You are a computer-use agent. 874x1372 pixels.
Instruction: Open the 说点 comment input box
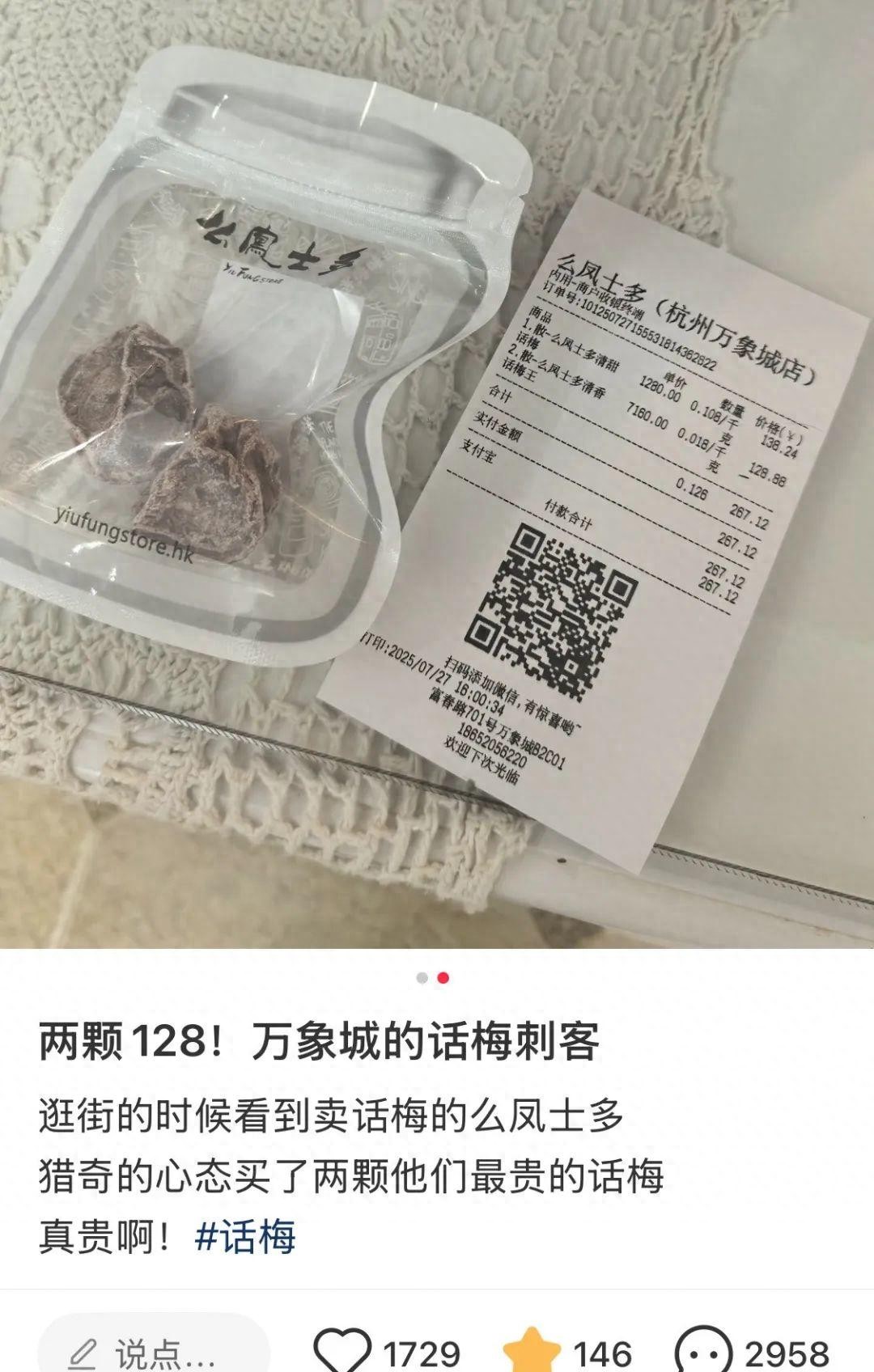coord(152,1349)
